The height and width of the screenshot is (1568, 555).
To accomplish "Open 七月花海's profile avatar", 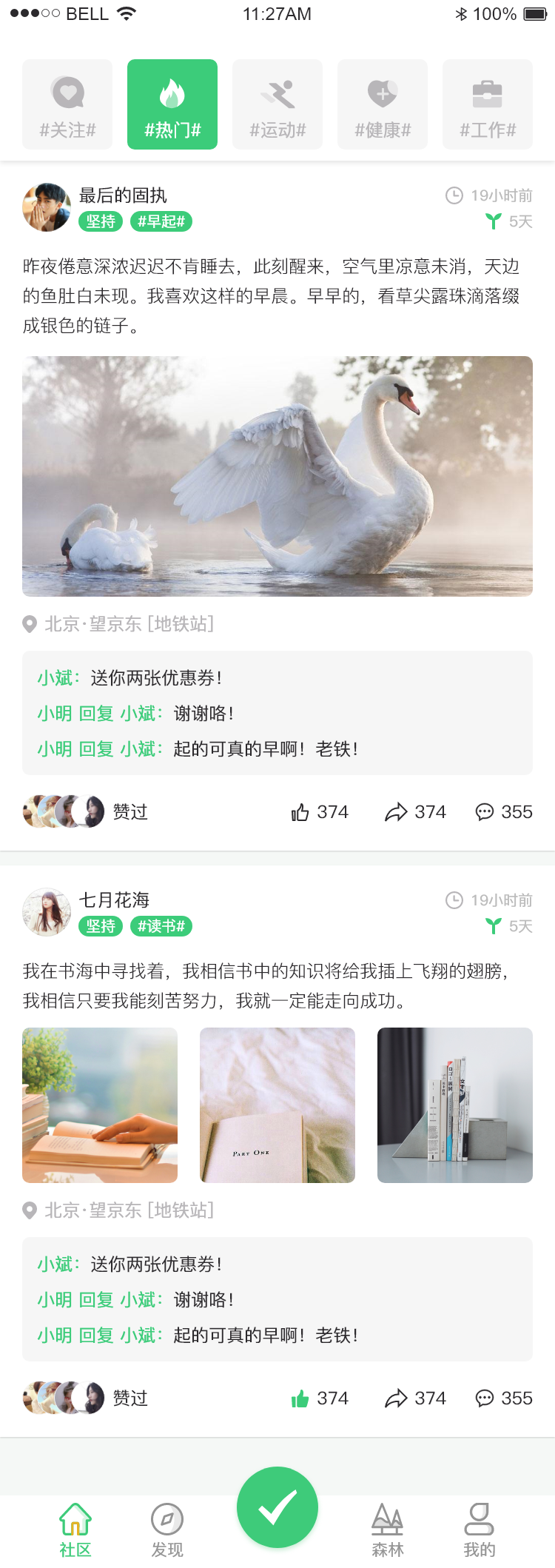I will pyautogui.click(x=47, y=912).
